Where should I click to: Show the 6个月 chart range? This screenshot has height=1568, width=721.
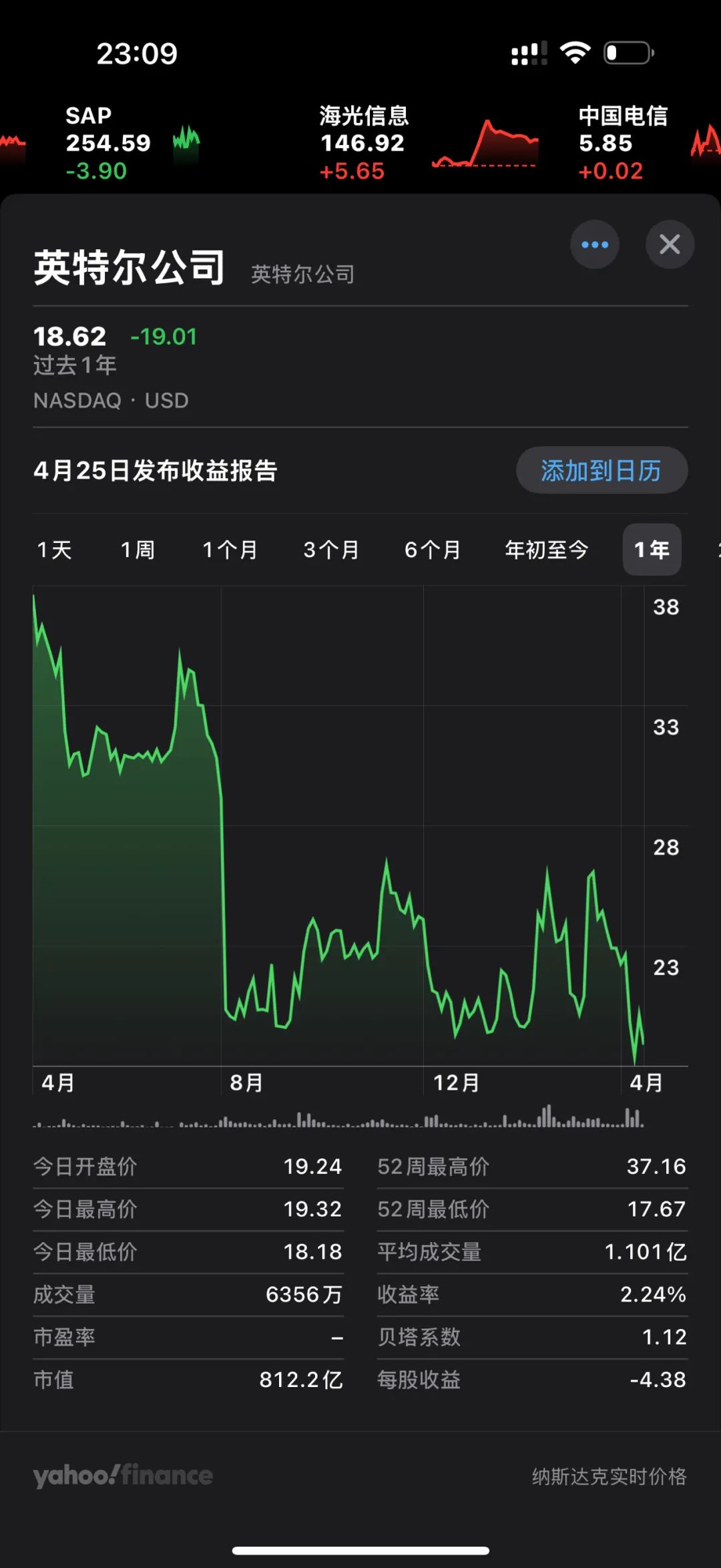(x=433, y=550)
